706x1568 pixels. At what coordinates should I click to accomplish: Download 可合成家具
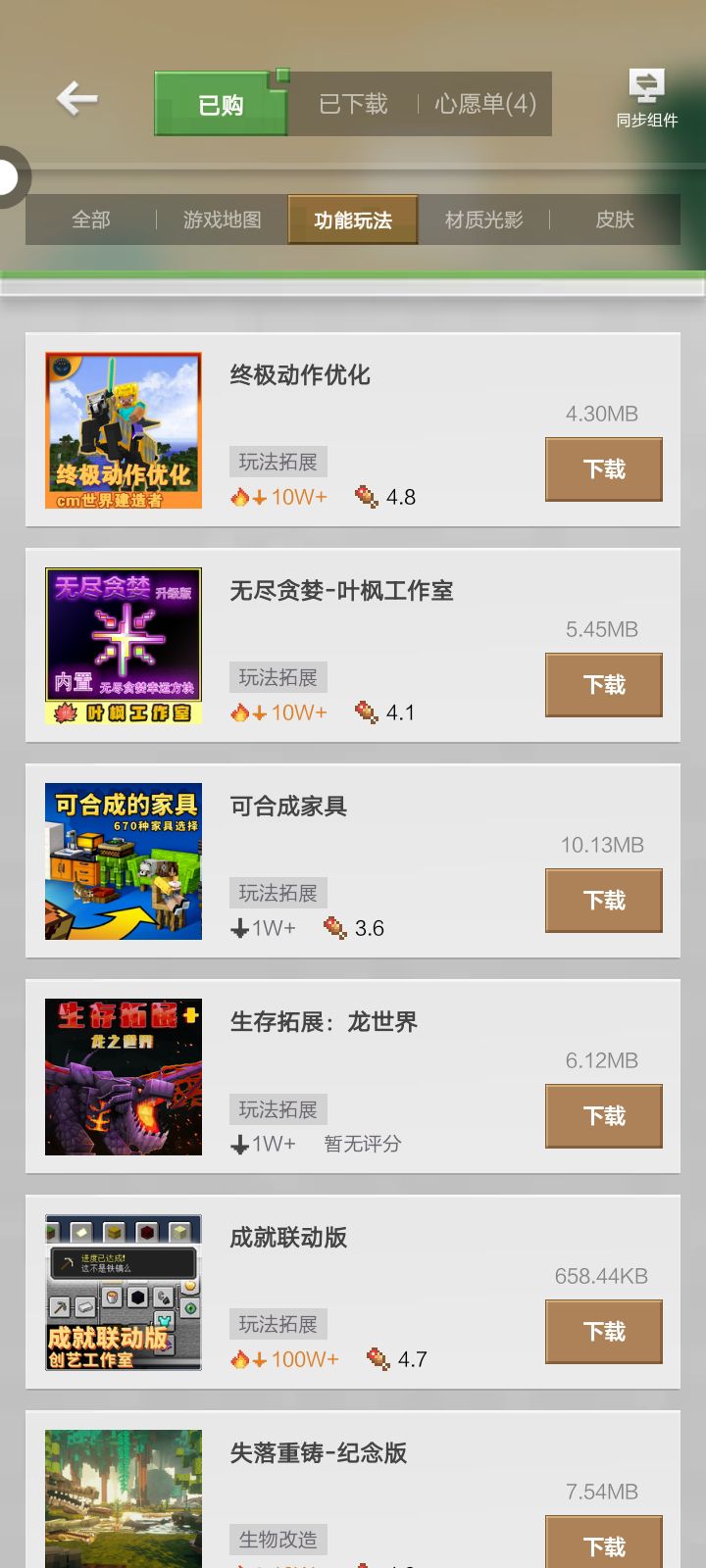pyautogui.click(x=603, y=901)
